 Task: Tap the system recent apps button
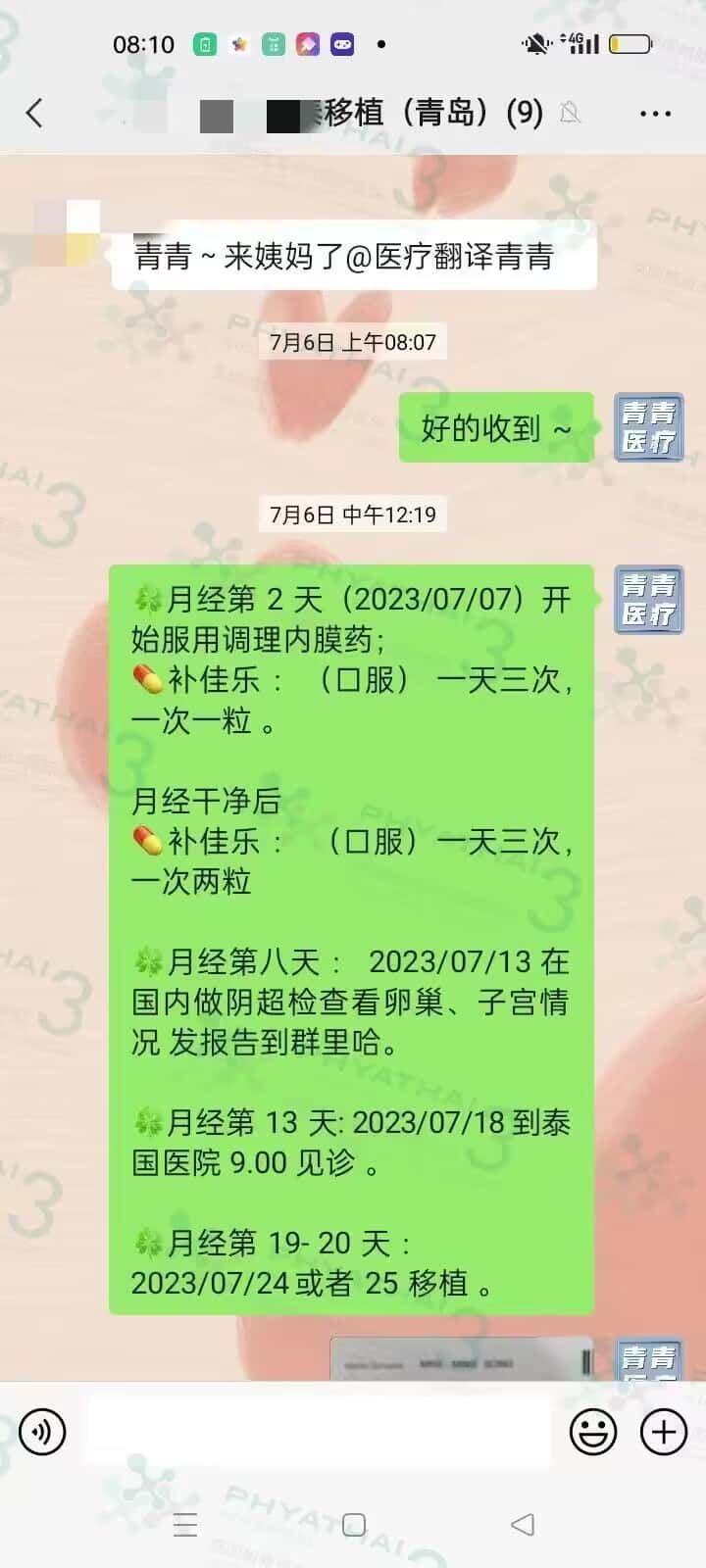point(185,1525)
